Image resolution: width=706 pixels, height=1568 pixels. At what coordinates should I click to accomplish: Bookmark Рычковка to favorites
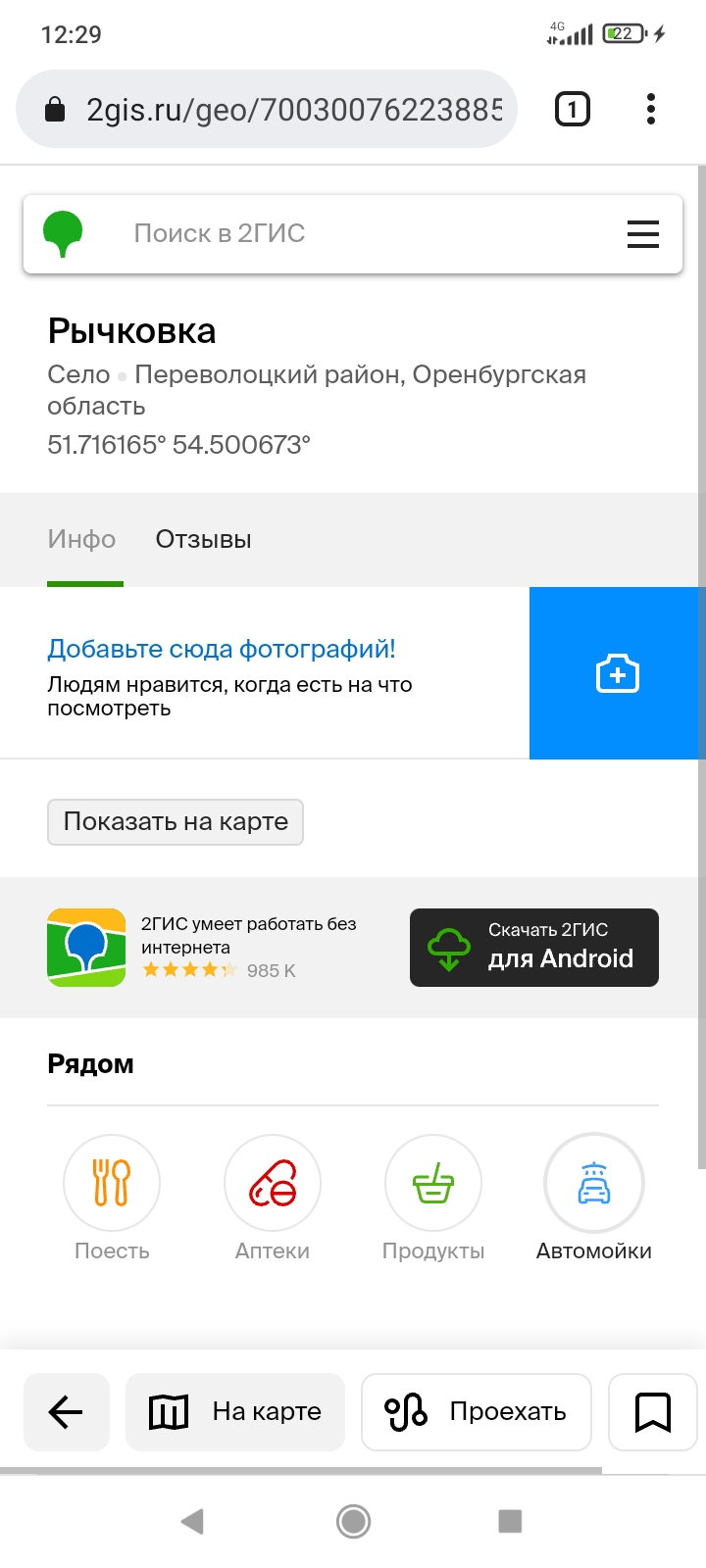pyautogui.click(x=652, y=1412)
